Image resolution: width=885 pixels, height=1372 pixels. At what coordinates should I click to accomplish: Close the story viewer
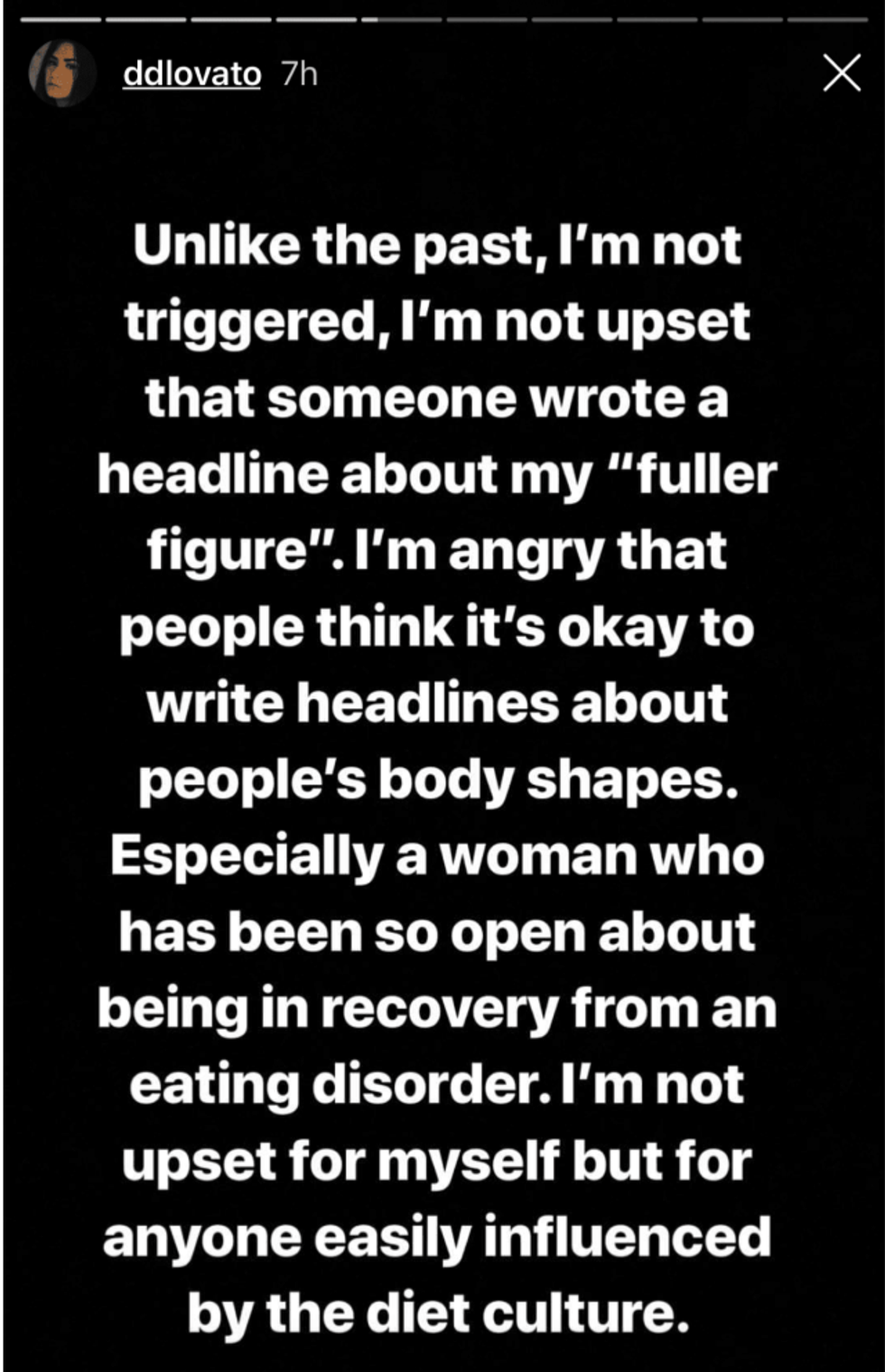point(842,73)
